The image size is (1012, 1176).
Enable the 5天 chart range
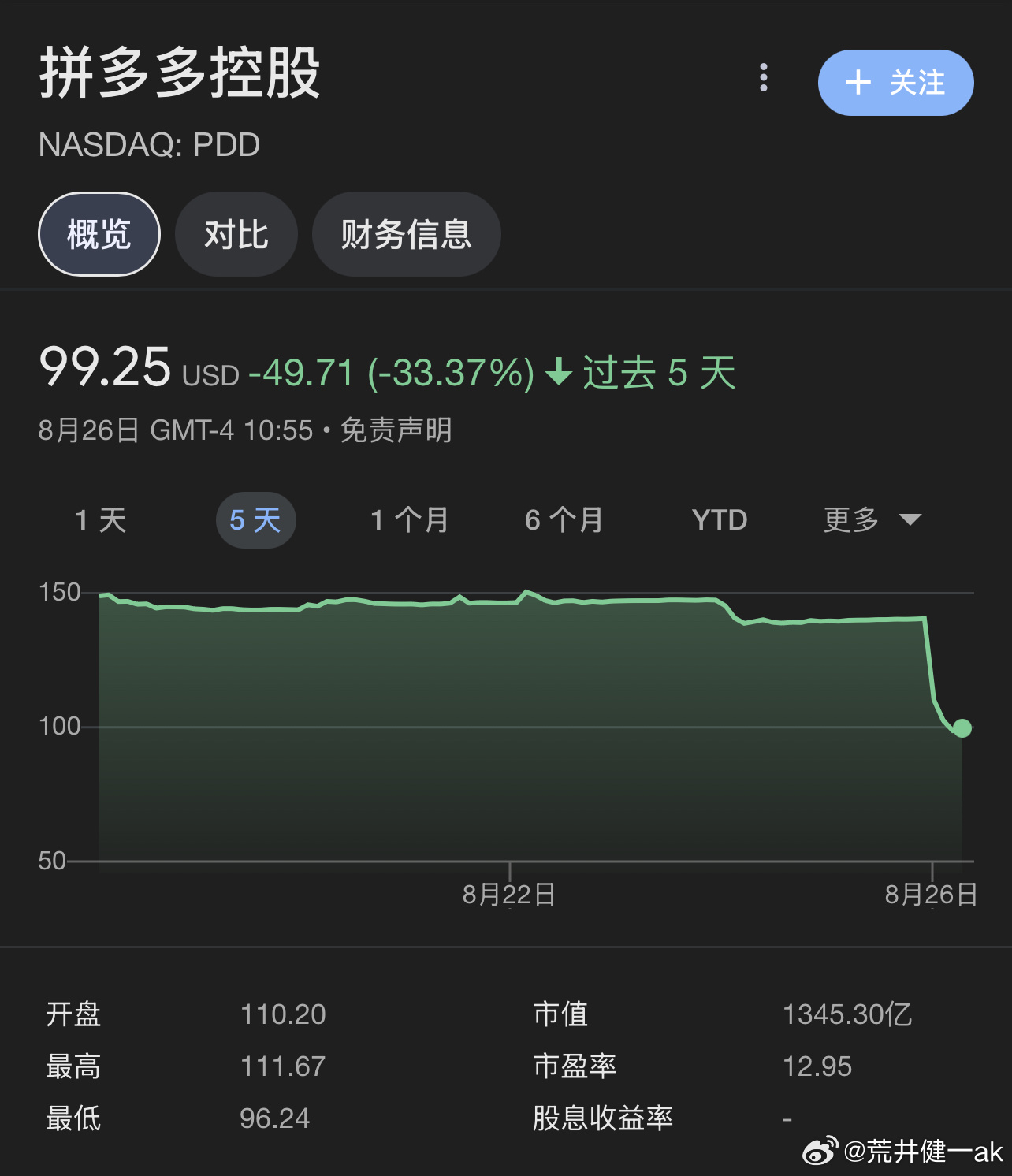tap(255, 520)
